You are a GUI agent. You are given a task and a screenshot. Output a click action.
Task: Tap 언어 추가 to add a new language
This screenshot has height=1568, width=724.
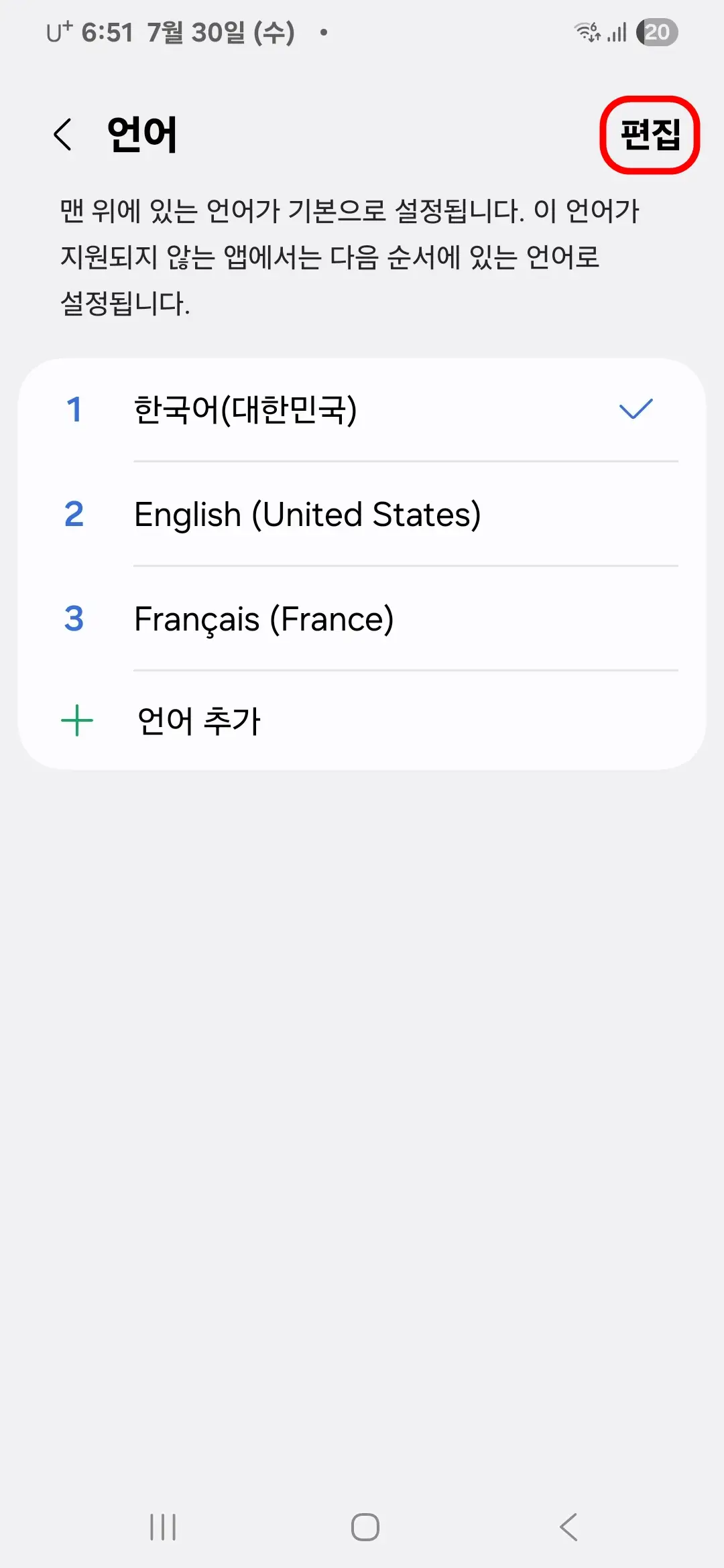[200, 720]
